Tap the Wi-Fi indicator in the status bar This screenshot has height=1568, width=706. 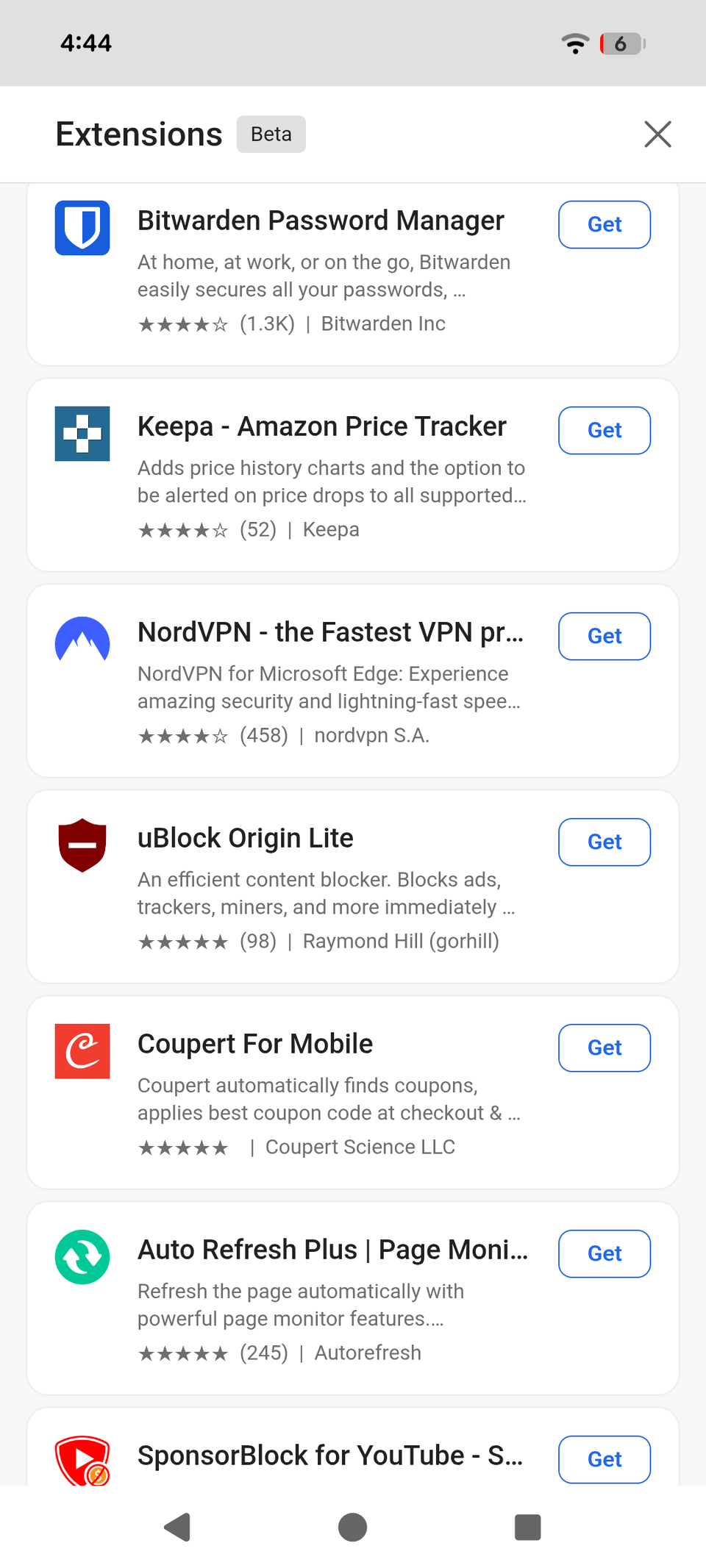click(x=576, y=43)
